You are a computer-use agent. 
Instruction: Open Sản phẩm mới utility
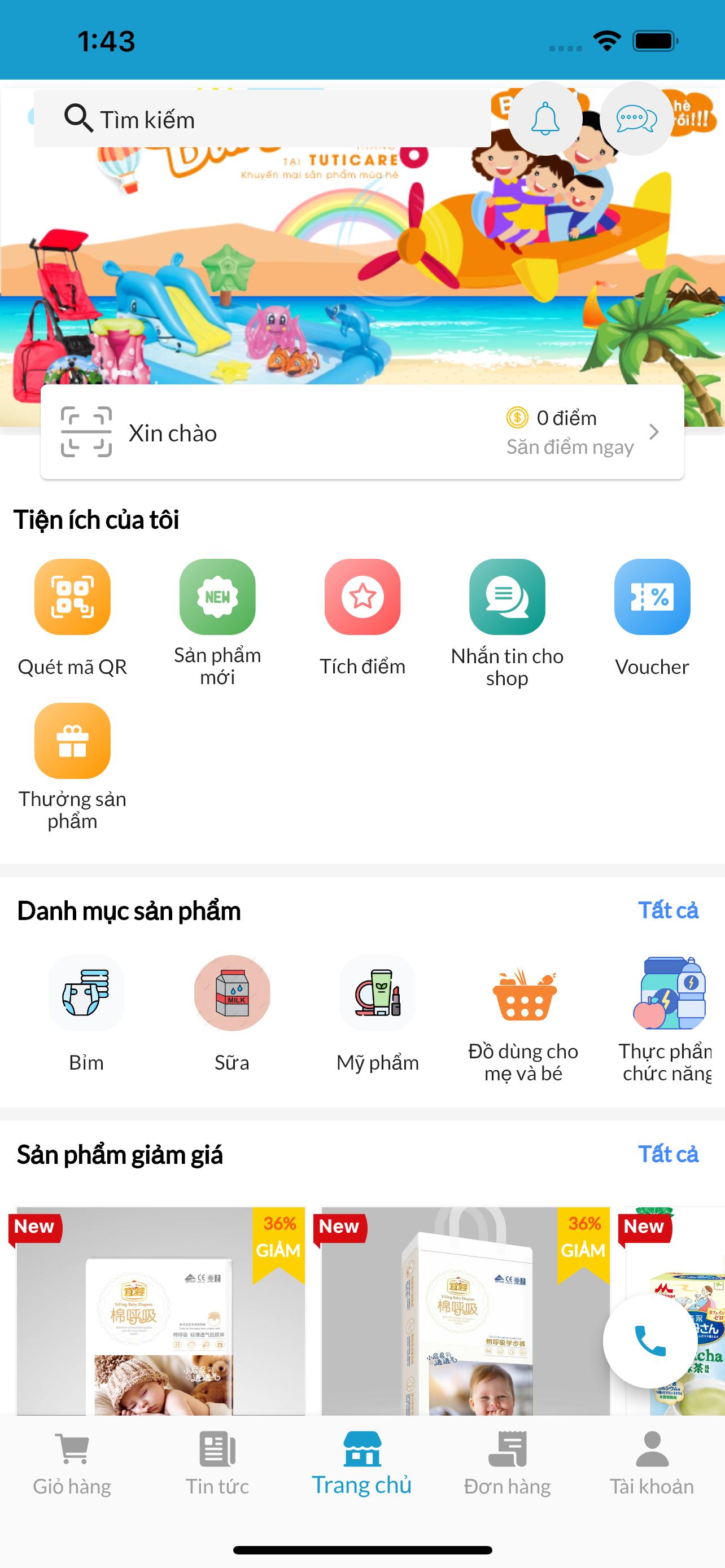pyautogui.click(x=217, y=597)
